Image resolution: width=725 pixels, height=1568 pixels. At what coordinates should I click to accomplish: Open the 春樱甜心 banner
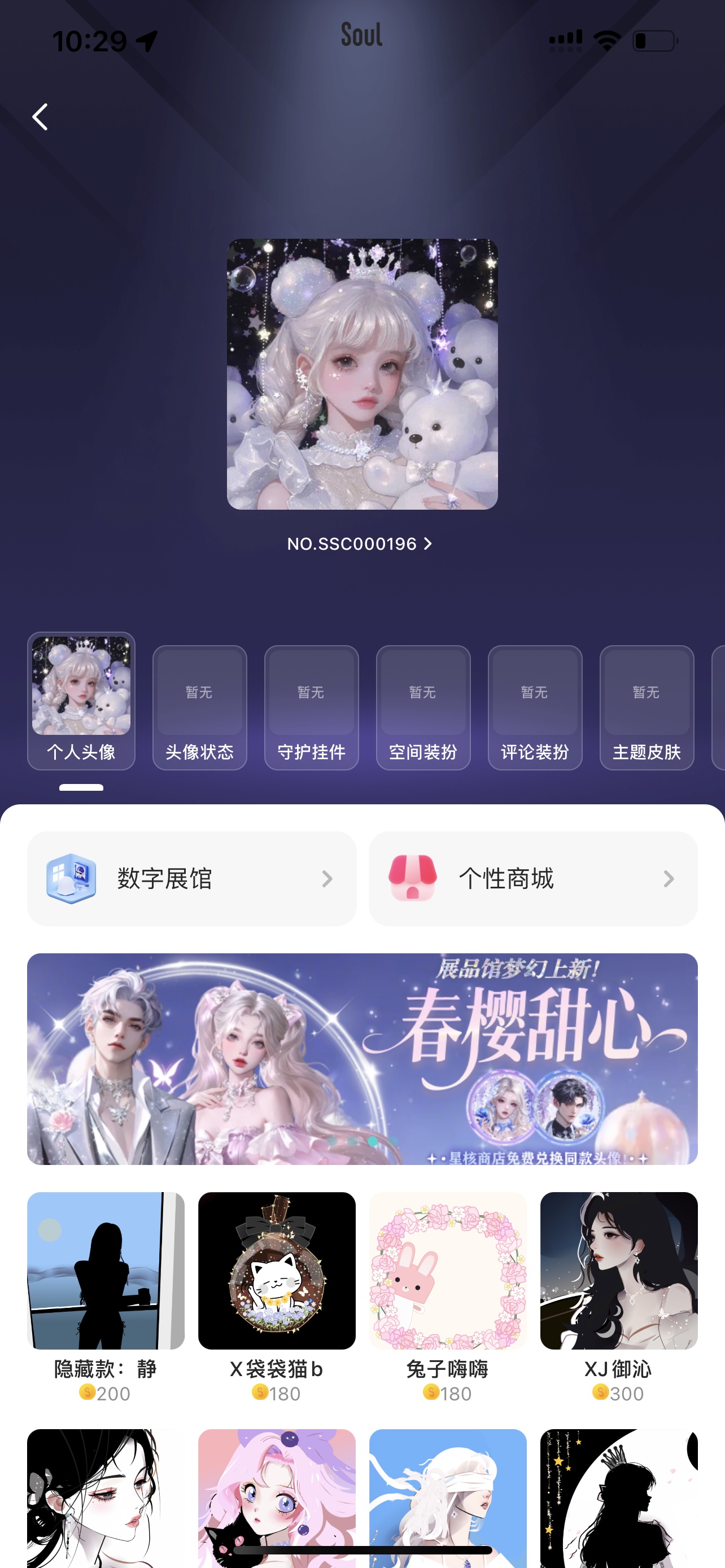[x=362, y=1058]
